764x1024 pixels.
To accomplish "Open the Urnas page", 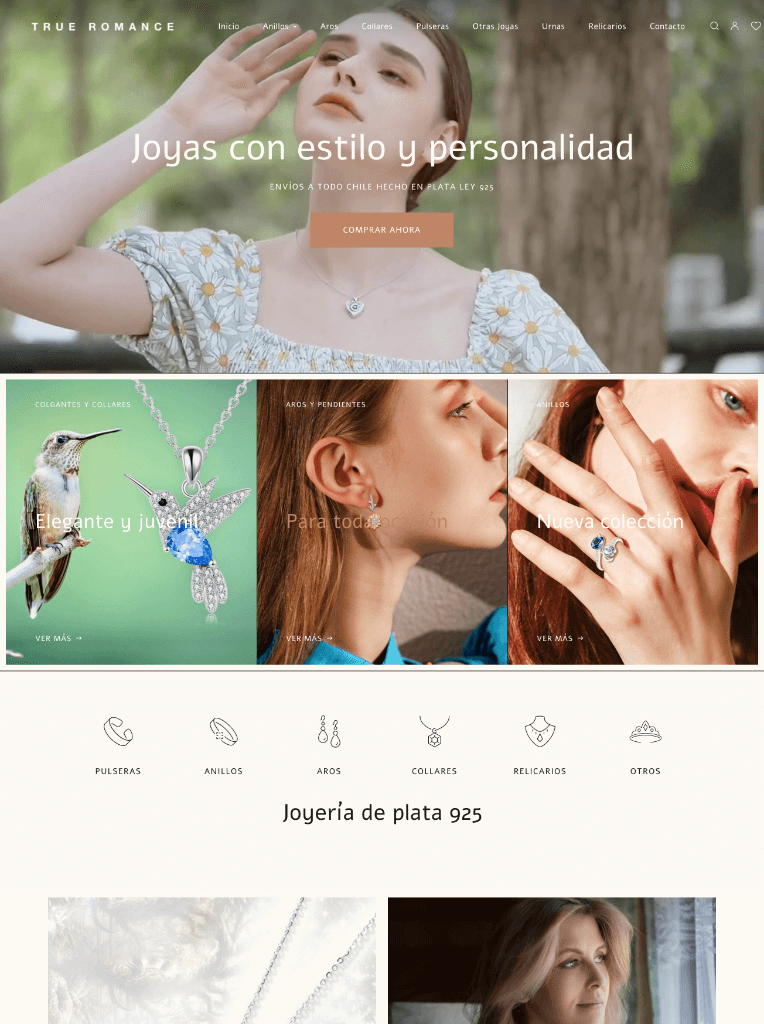I will click(553, 26).
